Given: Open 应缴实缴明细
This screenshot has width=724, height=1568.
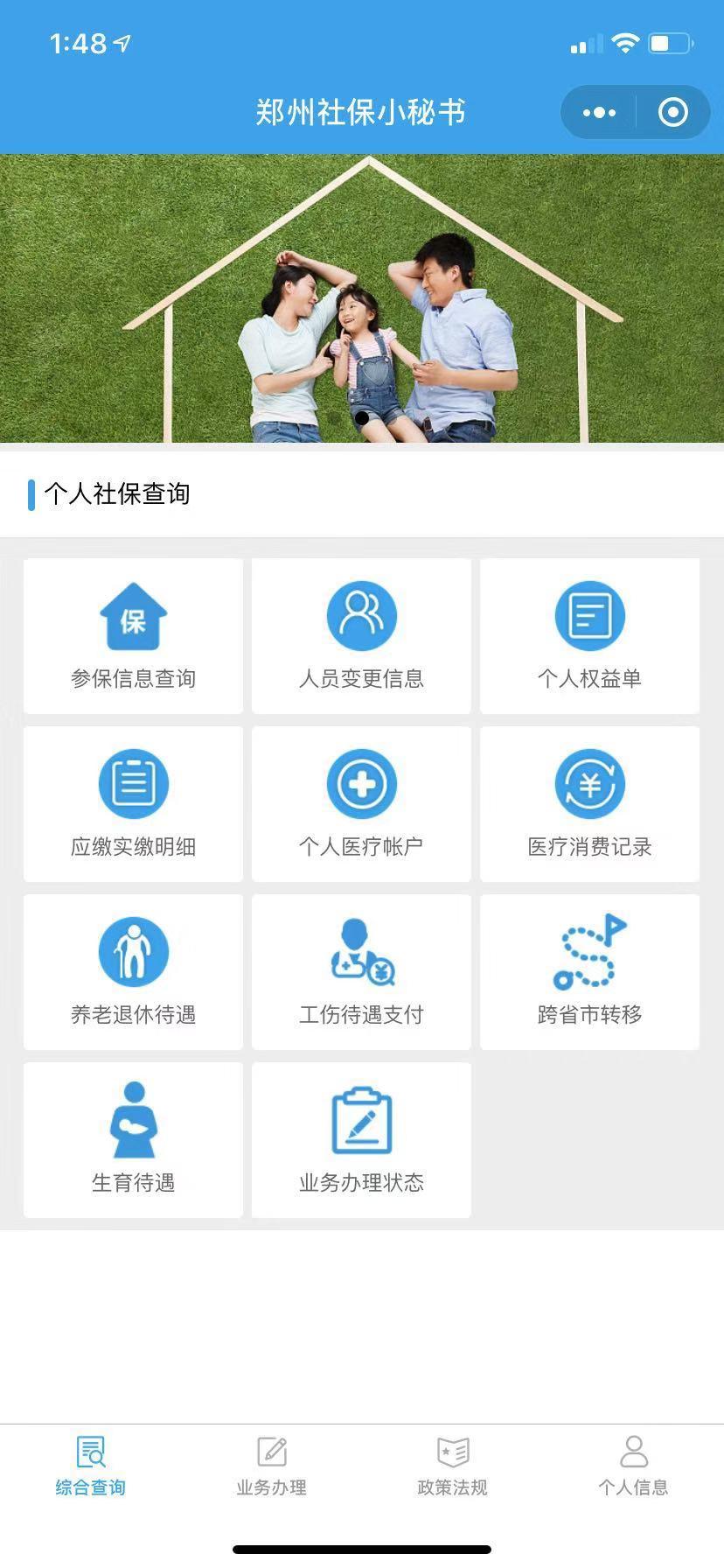Looking at the screenshot, I should (x=133, y=804).
